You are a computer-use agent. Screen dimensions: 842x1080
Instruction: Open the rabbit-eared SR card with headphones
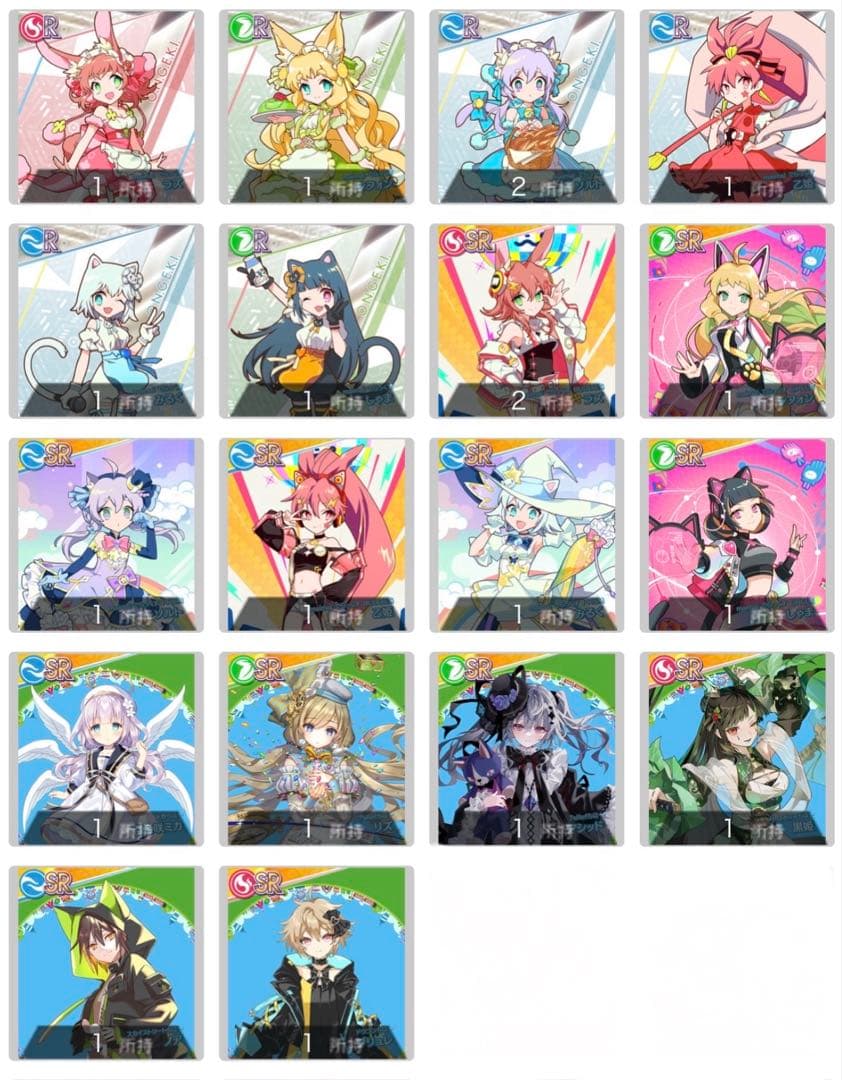click(527, 320)
